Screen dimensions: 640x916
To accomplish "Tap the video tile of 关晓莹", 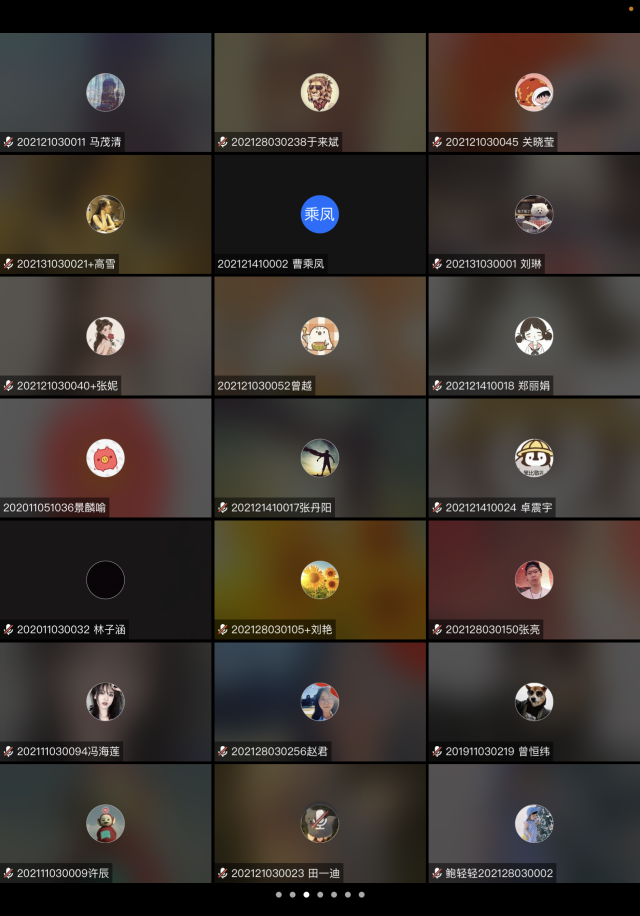I will 533,92.
